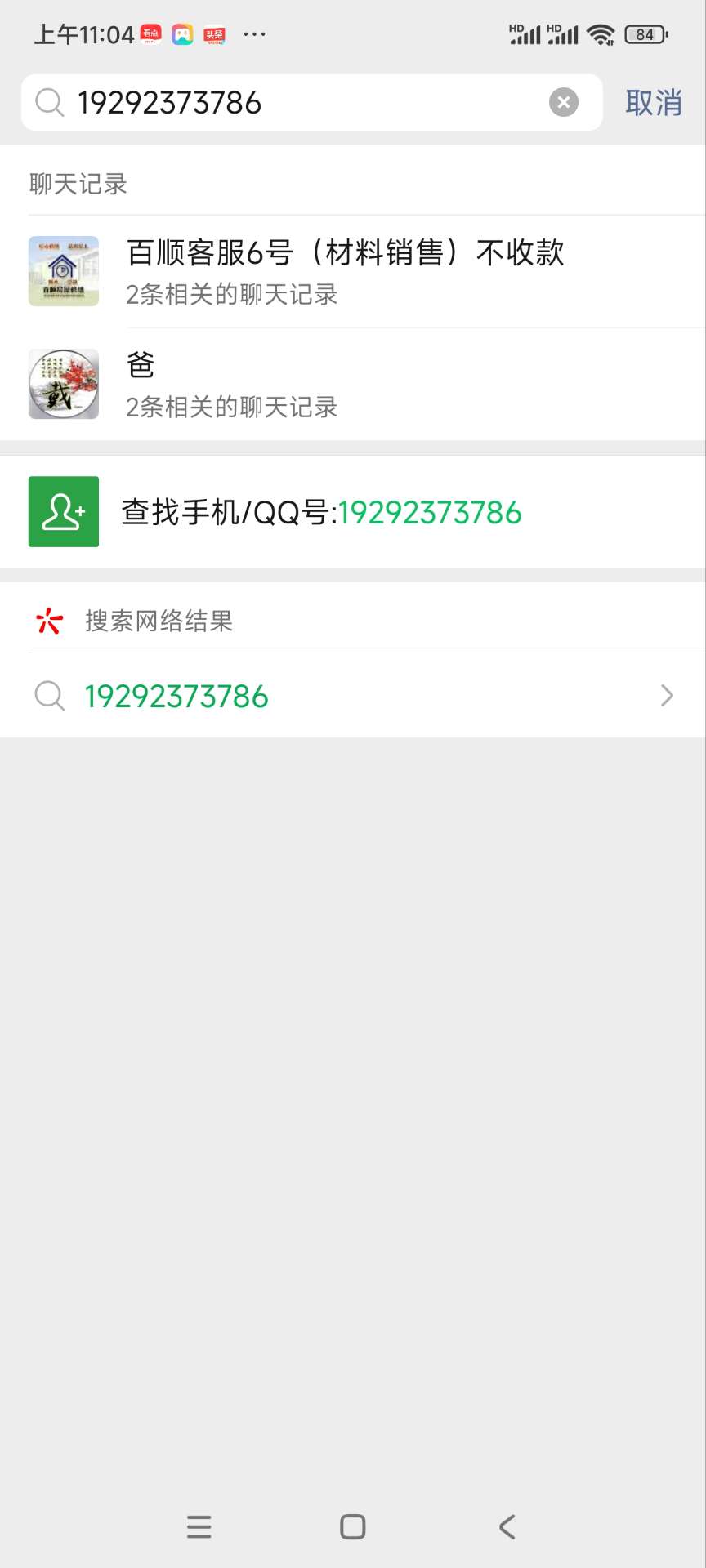Open web search result for 19292373786
Viewport: 706px width, 1568px height.
coord(353,696)
